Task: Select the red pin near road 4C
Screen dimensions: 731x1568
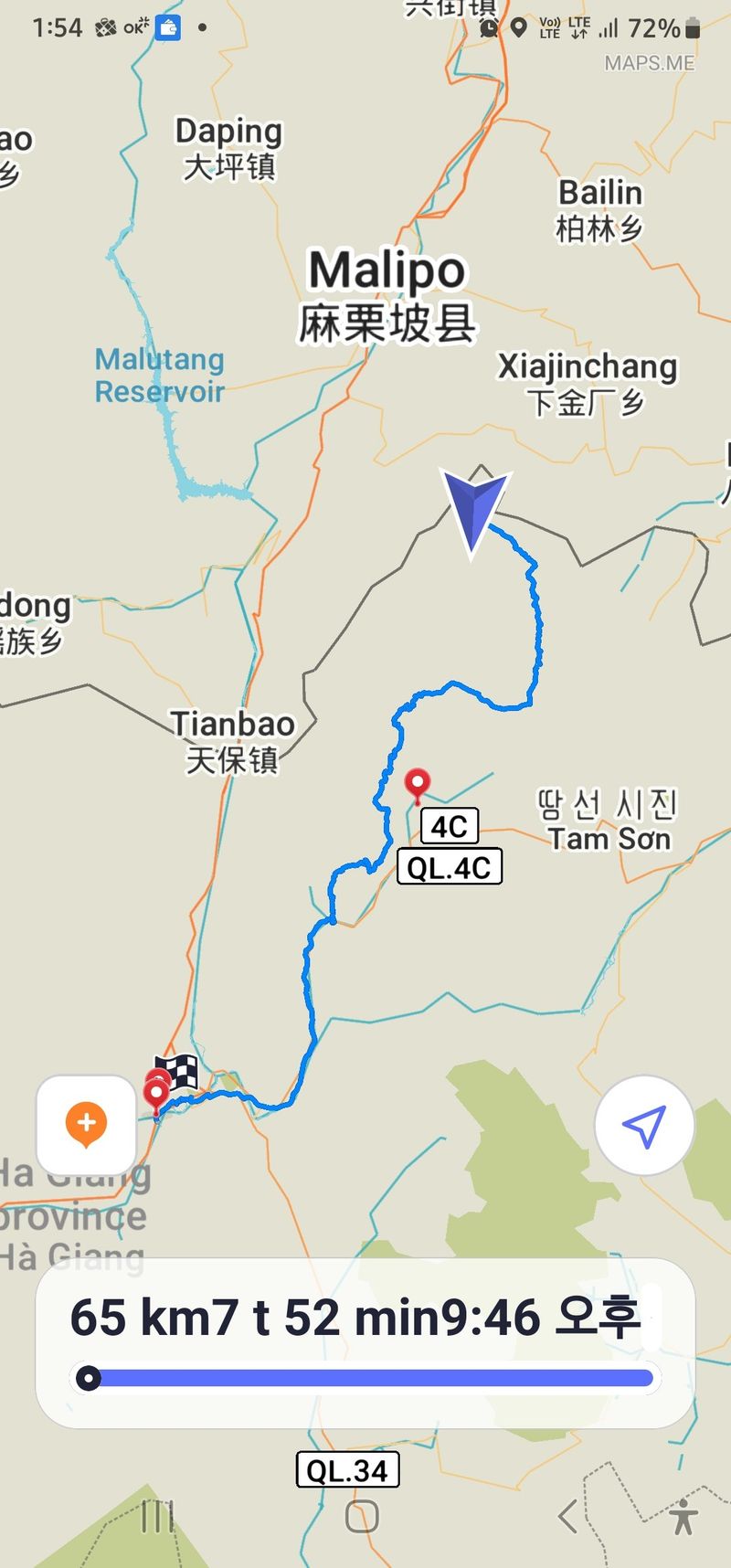Action: [x=418, y=785]
